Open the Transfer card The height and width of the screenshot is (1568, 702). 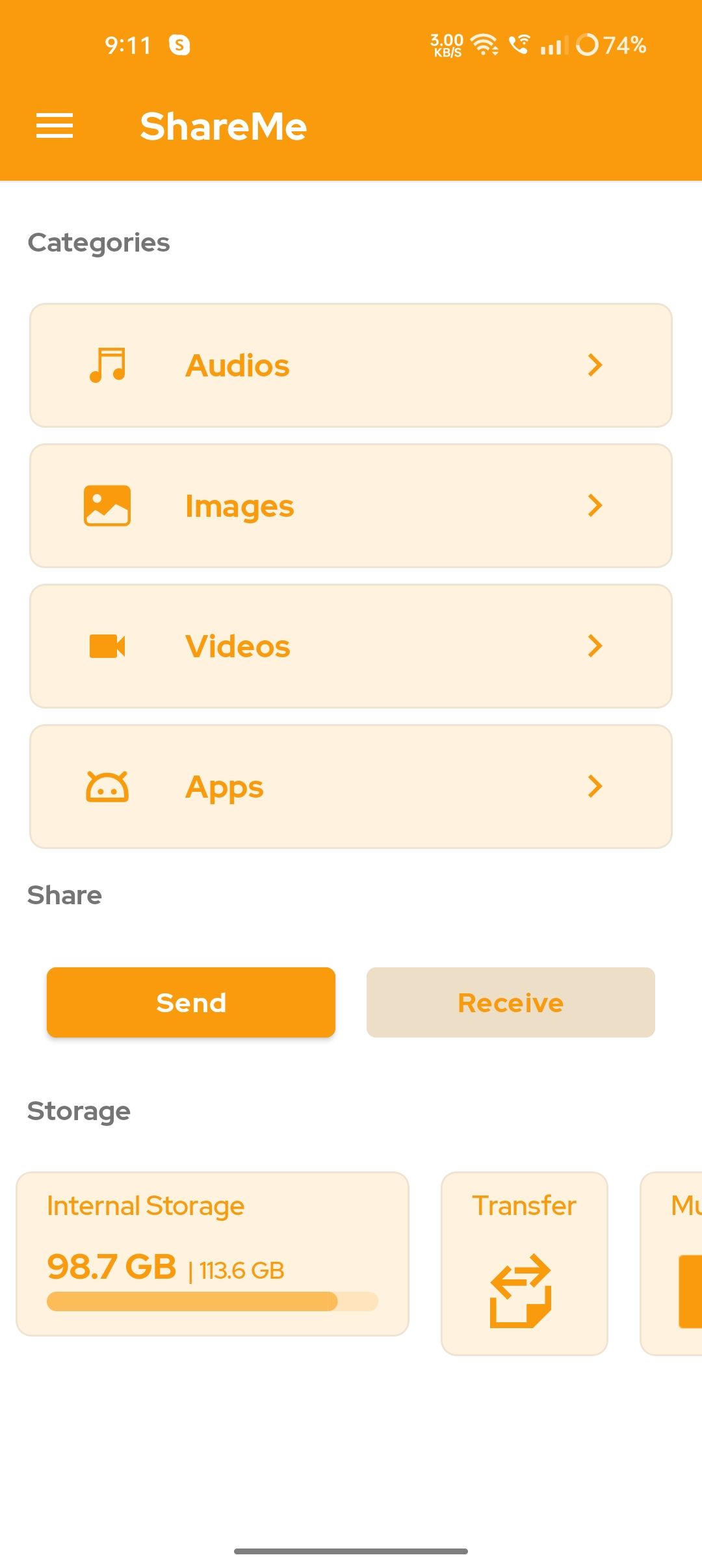(x=525, y=1263)
